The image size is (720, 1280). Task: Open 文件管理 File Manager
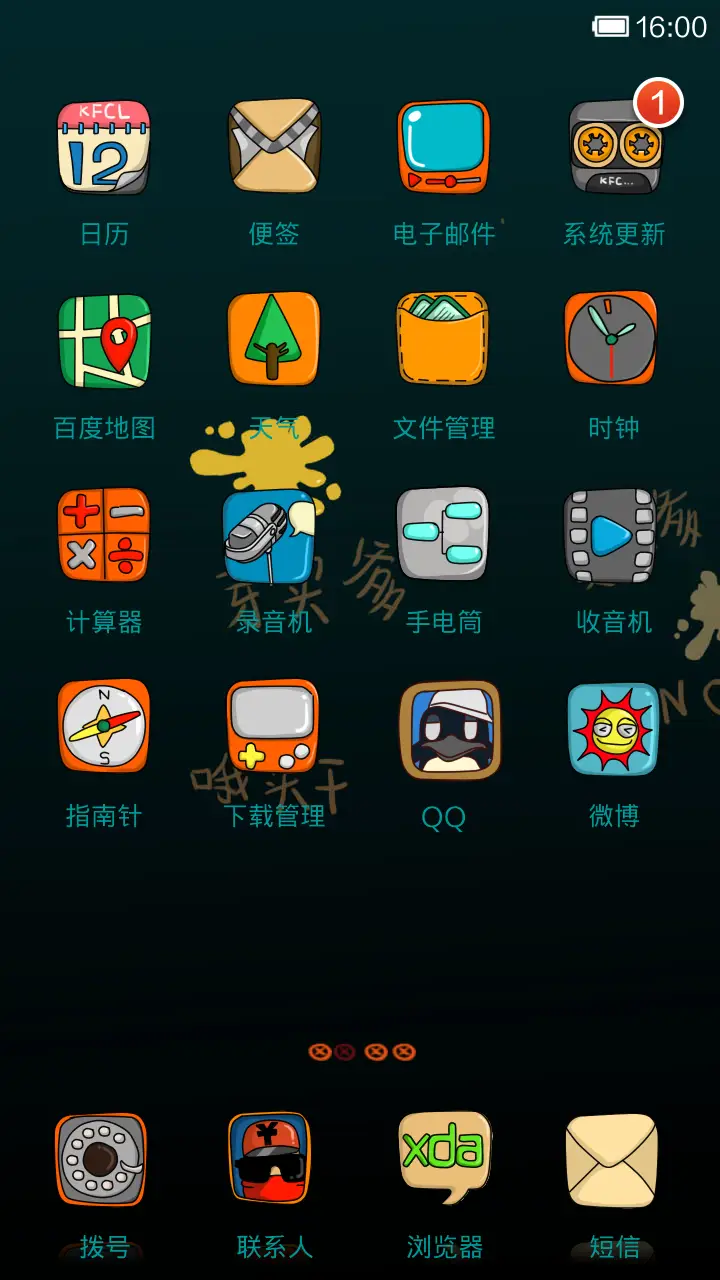tap(443, 338)
